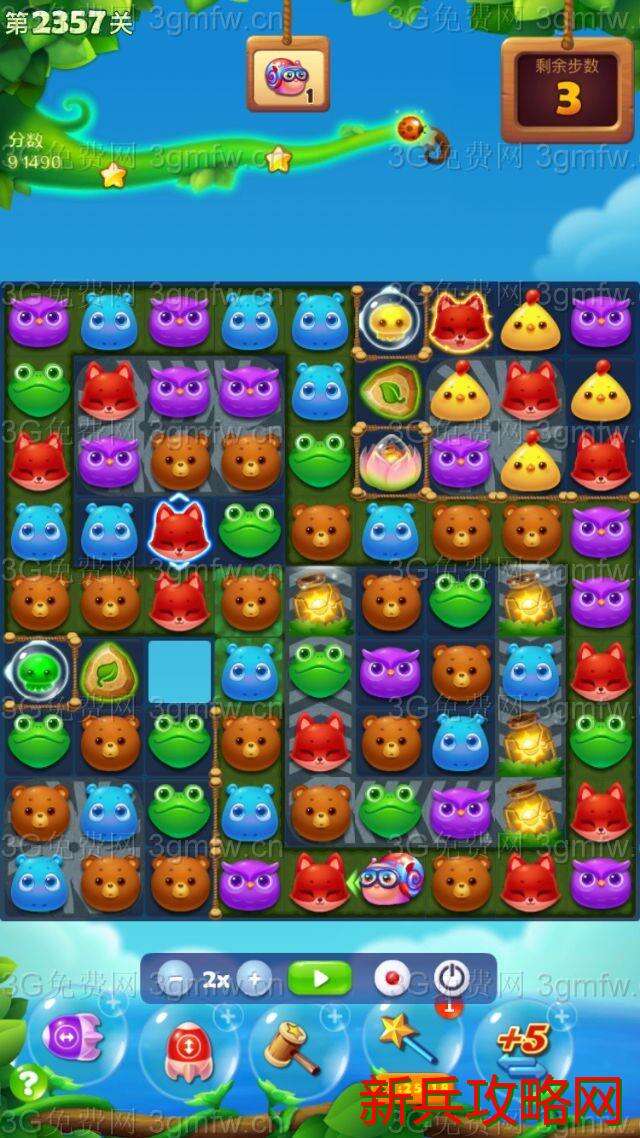The image size is (640, 1138).
Task: Increase the 2x speed with plus
Action: pyautogui.click(x=254, y=979)
